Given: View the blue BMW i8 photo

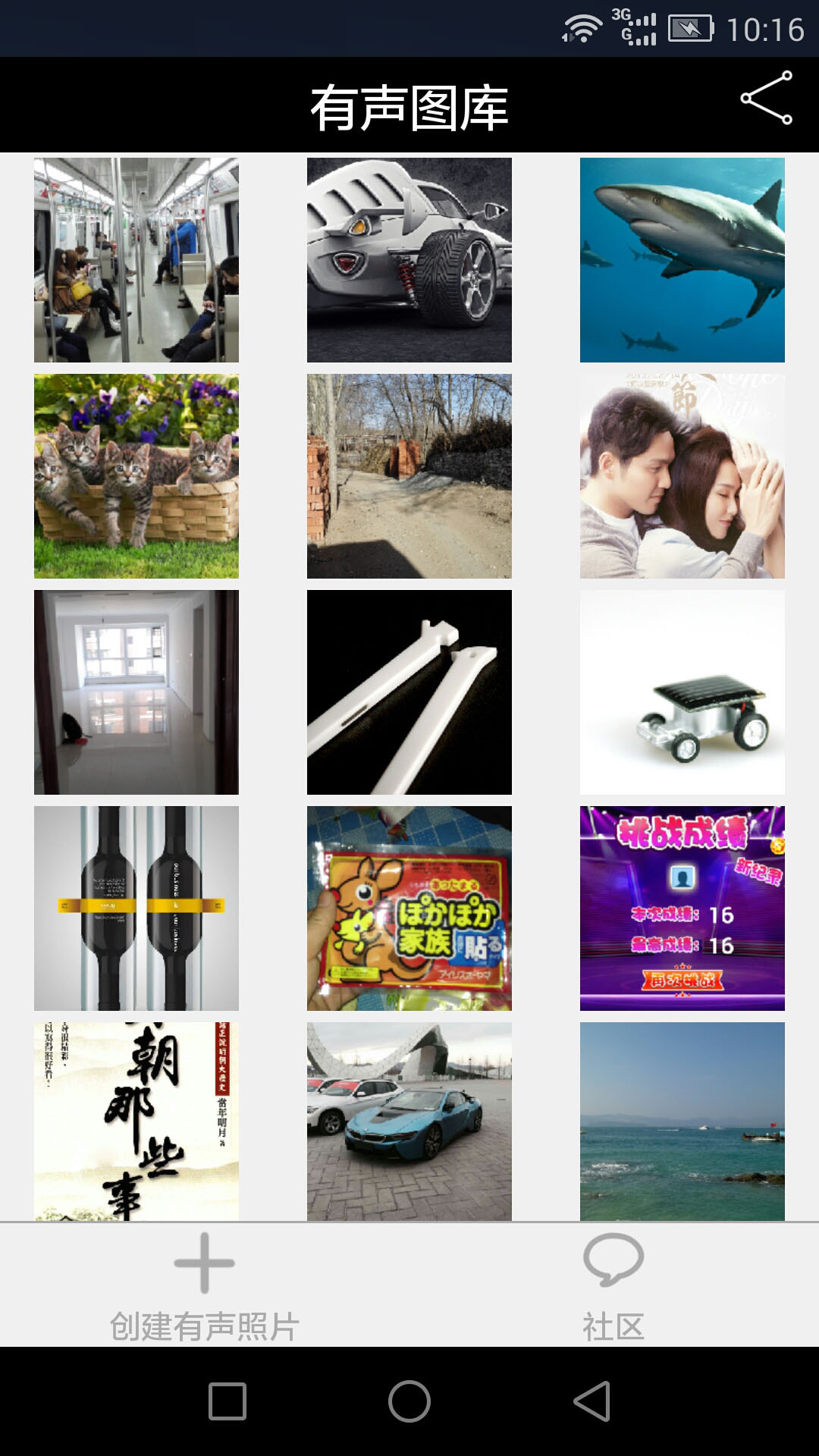Looking at the screenshot, I should coord(409,1121).
